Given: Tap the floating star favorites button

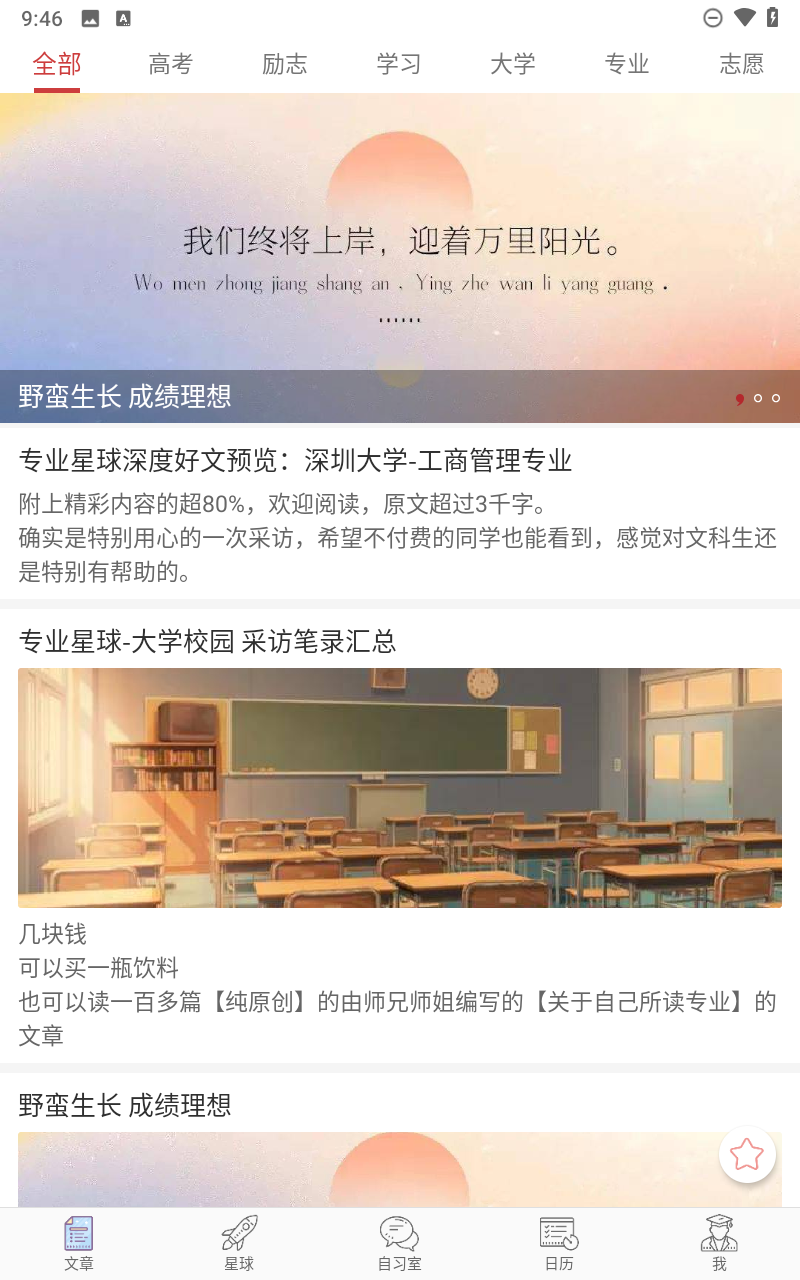Looking at the screenshot, I should (x=747, y=1155).
